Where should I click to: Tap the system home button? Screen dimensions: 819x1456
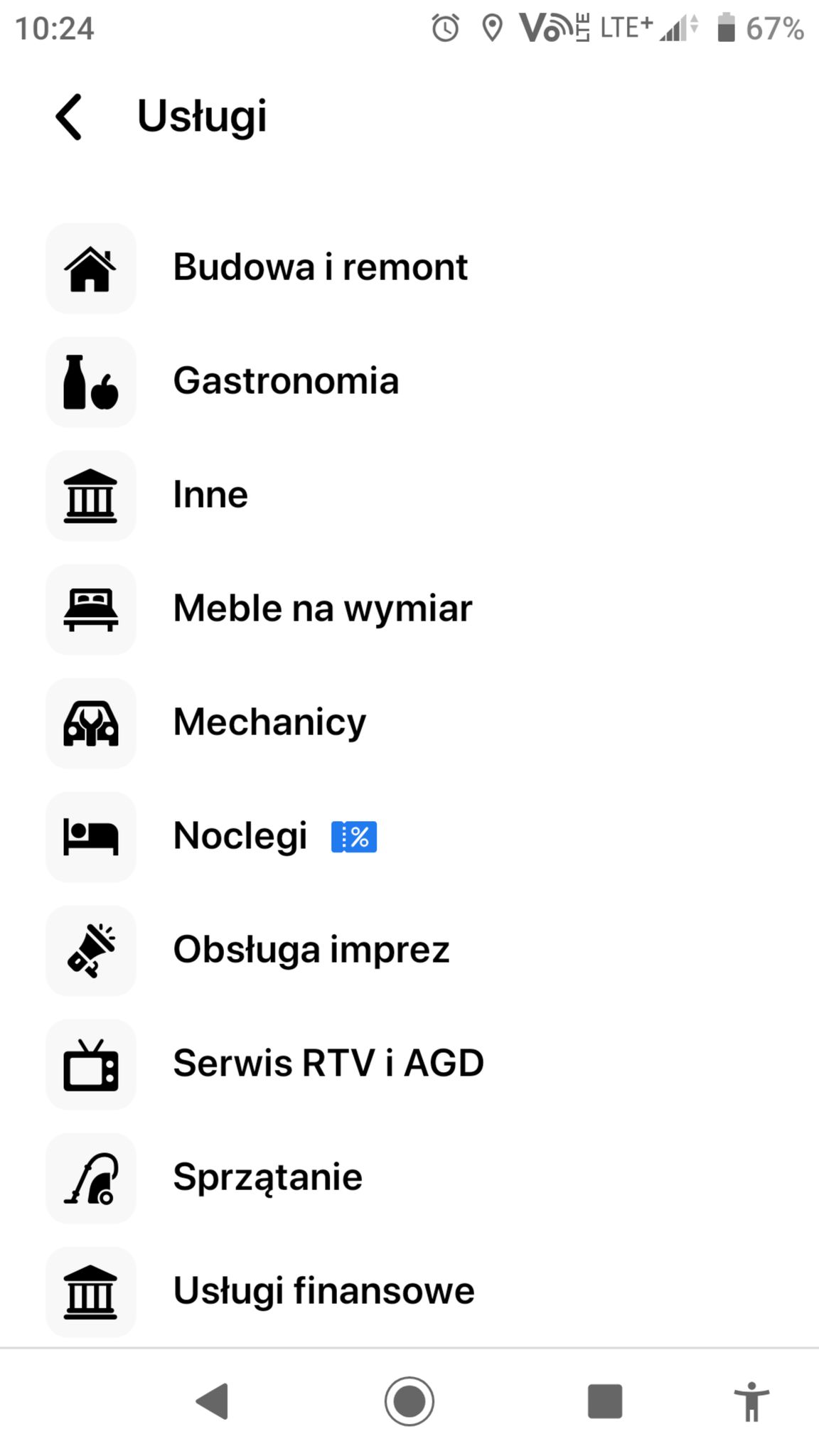[x=409, y=1401]
